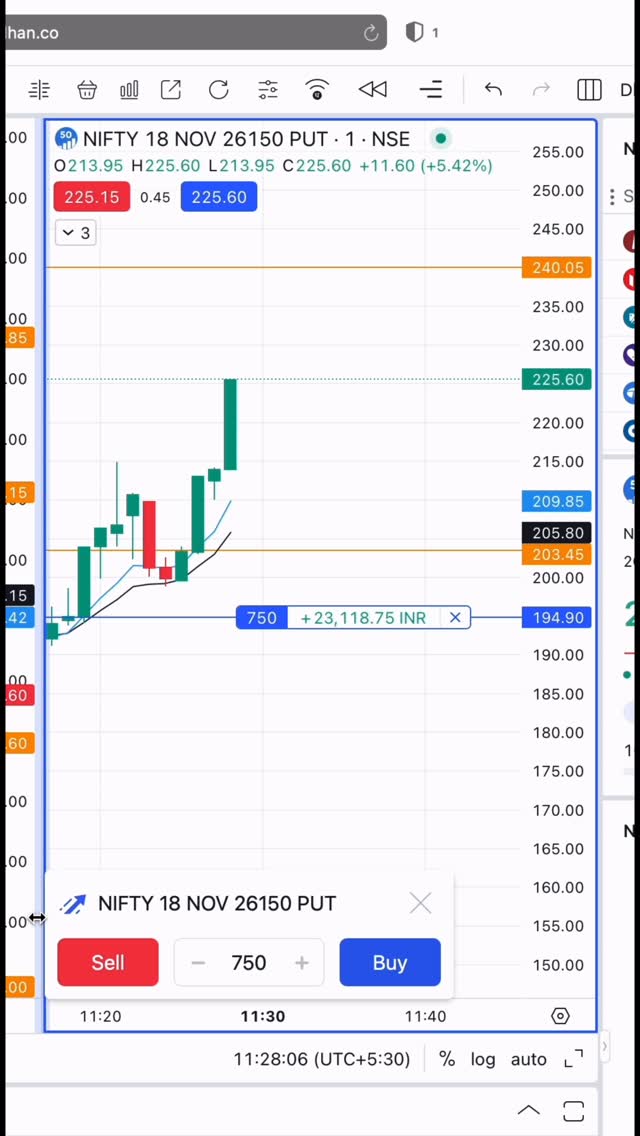Open the basket orders icon

tap(87, 90)
